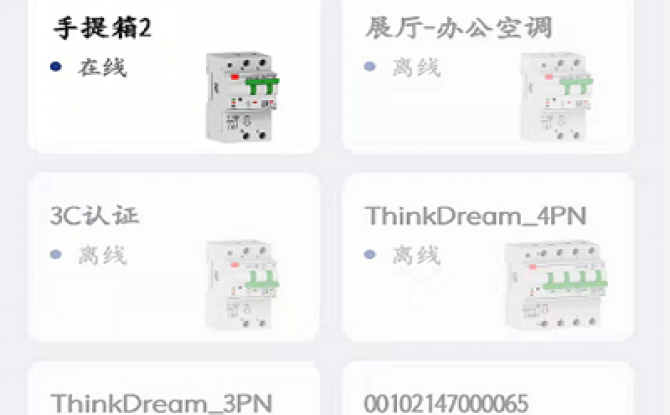The height and width of the screenshot is (415, 670).
Task: Open the 展厅-办公空调 device card
Action: tap(488, 75)
